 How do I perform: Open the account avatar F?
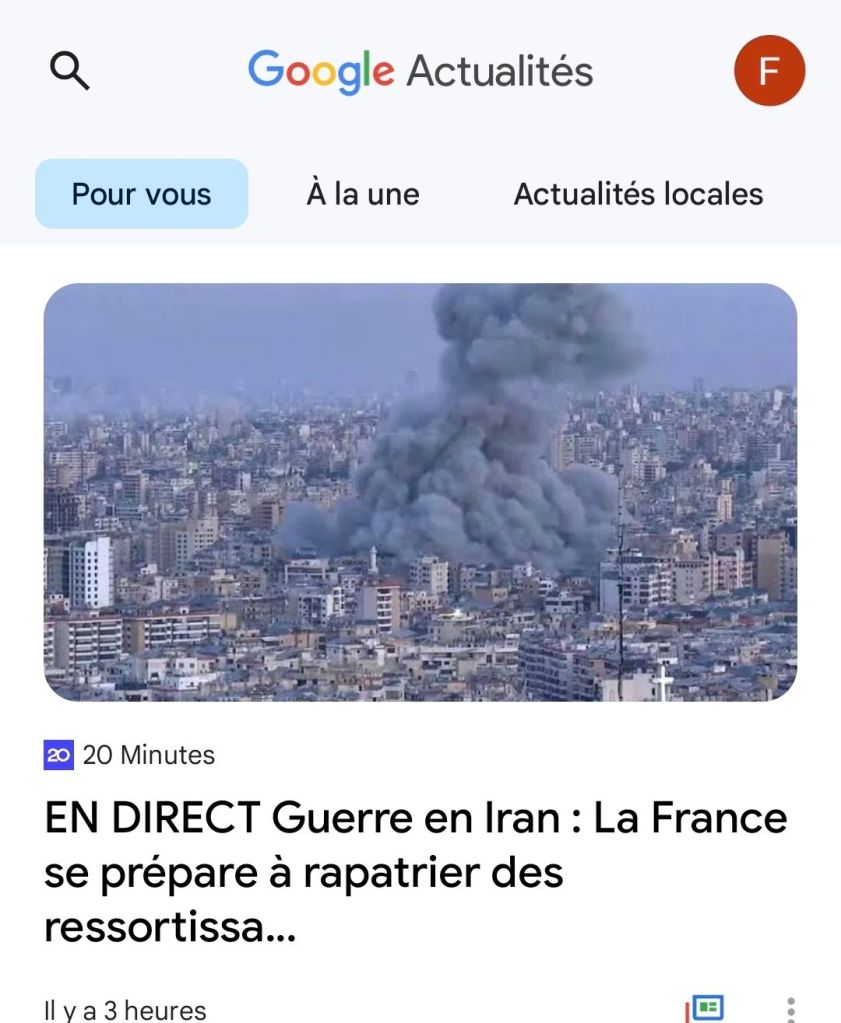pos(769,71)
